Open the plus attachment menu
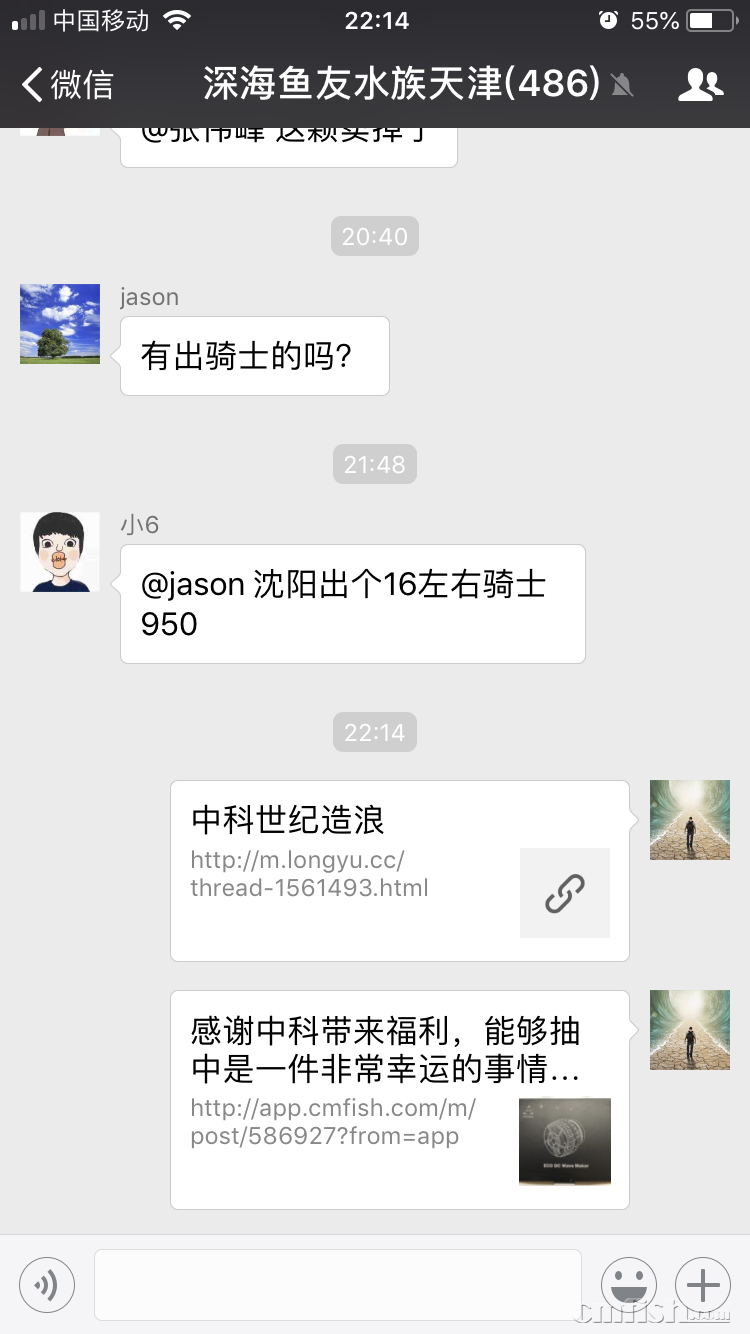 coord(703,1284)
